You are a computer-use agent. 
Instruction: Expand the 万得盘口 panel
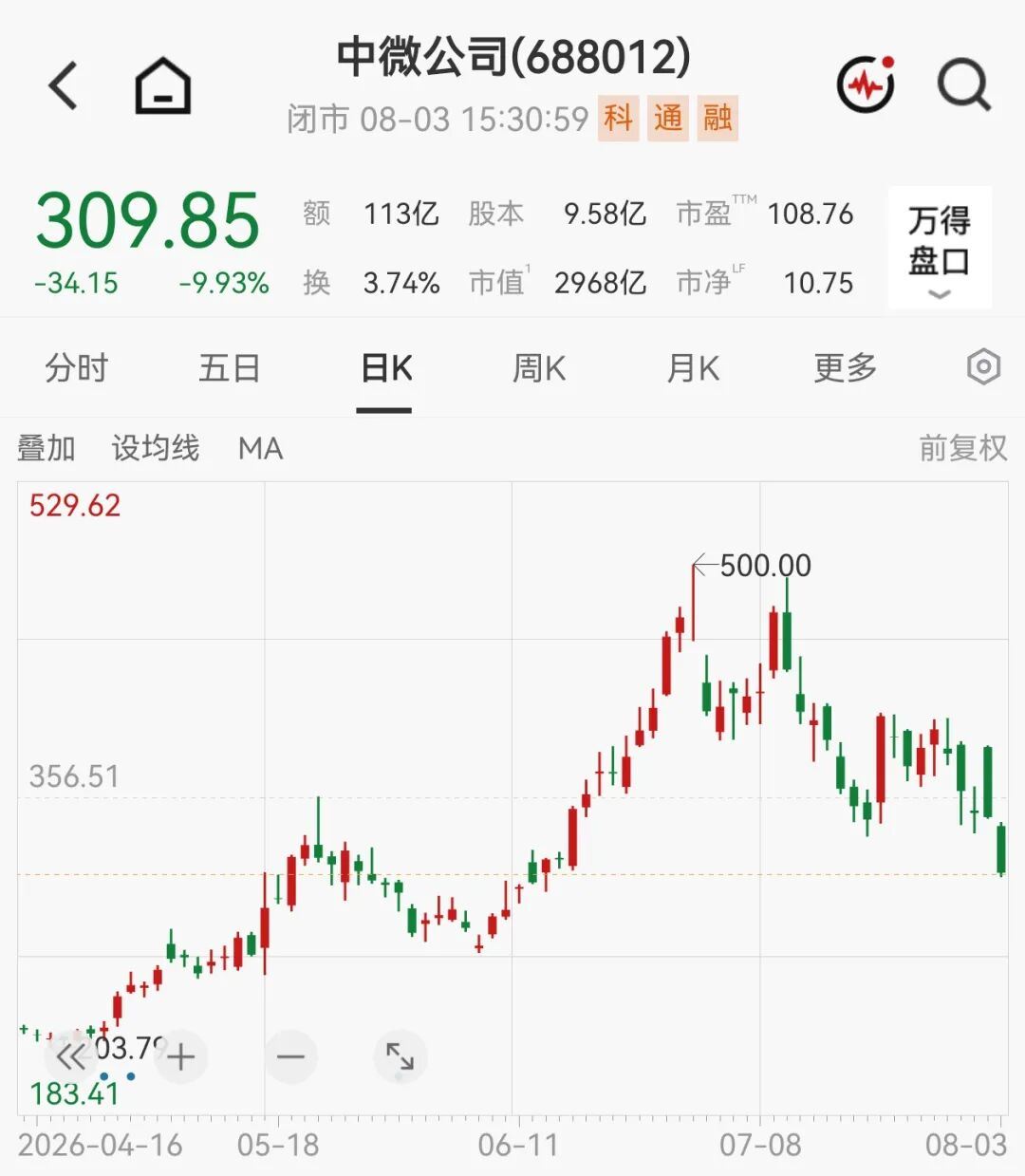point(939,248)
